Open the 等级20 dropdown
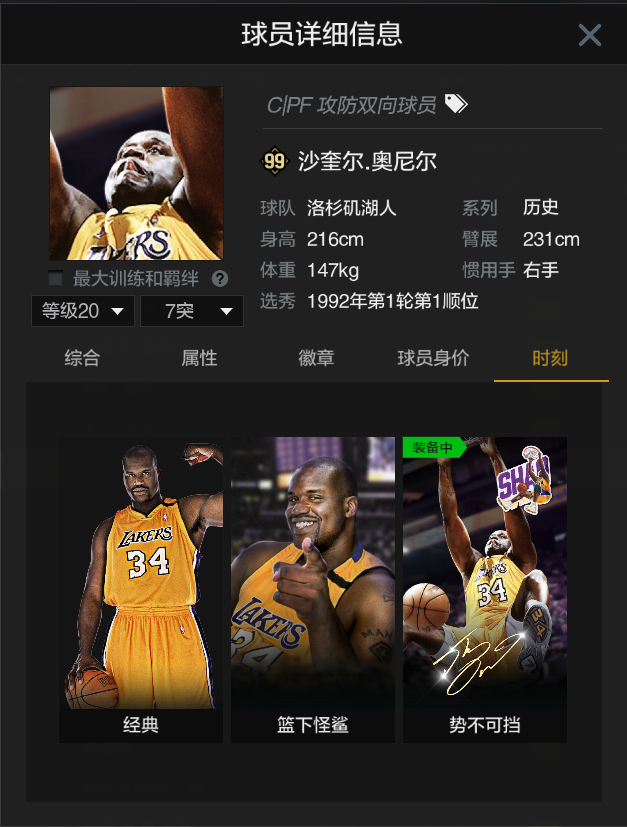The image size is (627, 827). [82, 311]
